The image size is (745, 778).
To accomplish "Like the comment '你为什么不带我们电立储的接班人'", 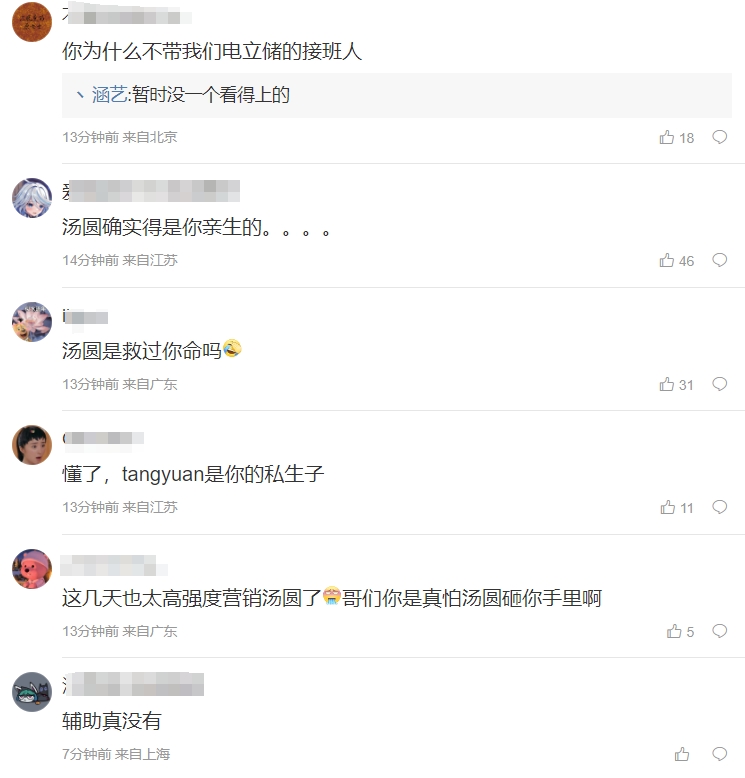I will tap(667, 137).
